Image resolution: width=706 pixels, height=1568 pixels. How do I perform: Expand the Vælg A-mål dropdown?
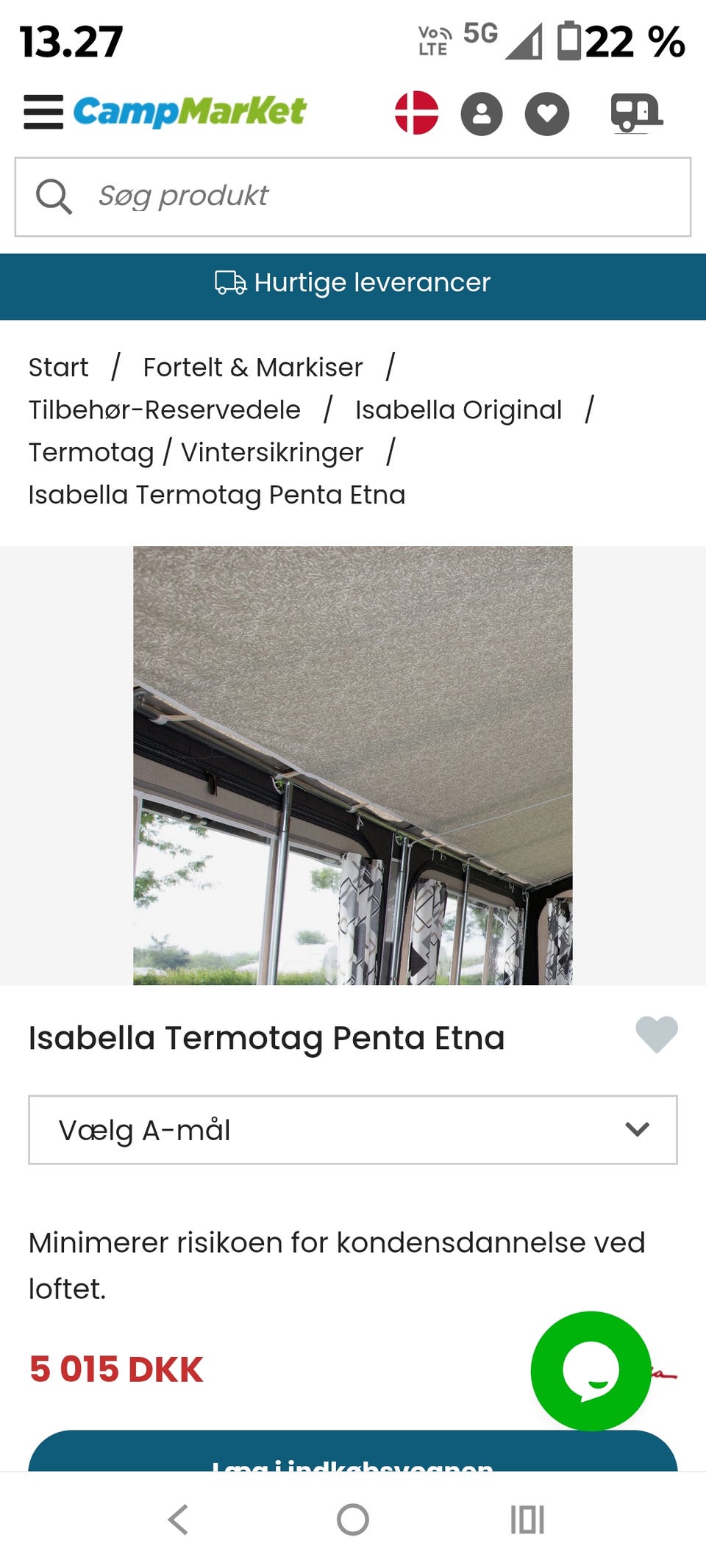353,1130
